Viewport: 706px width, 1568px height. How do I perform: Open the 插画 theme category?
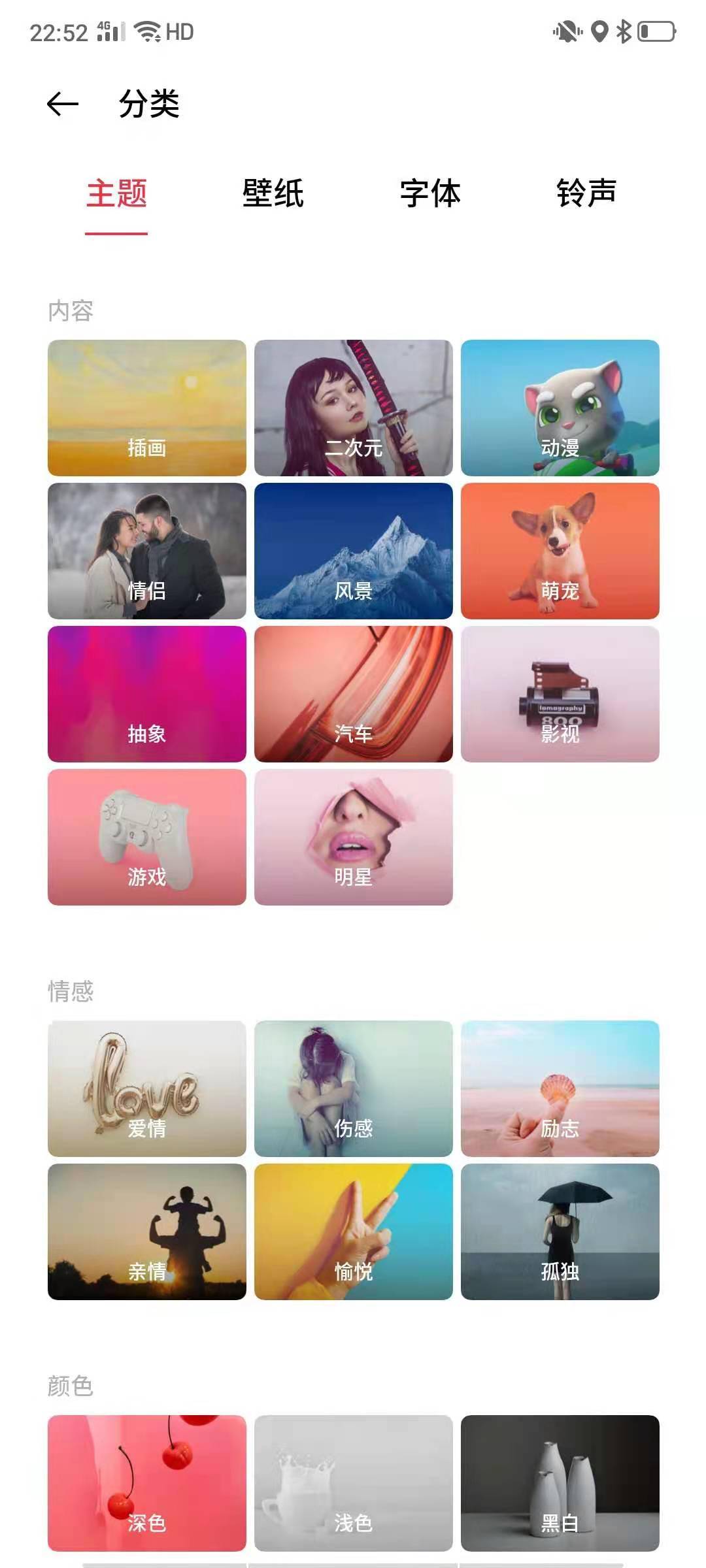point(147,408)
